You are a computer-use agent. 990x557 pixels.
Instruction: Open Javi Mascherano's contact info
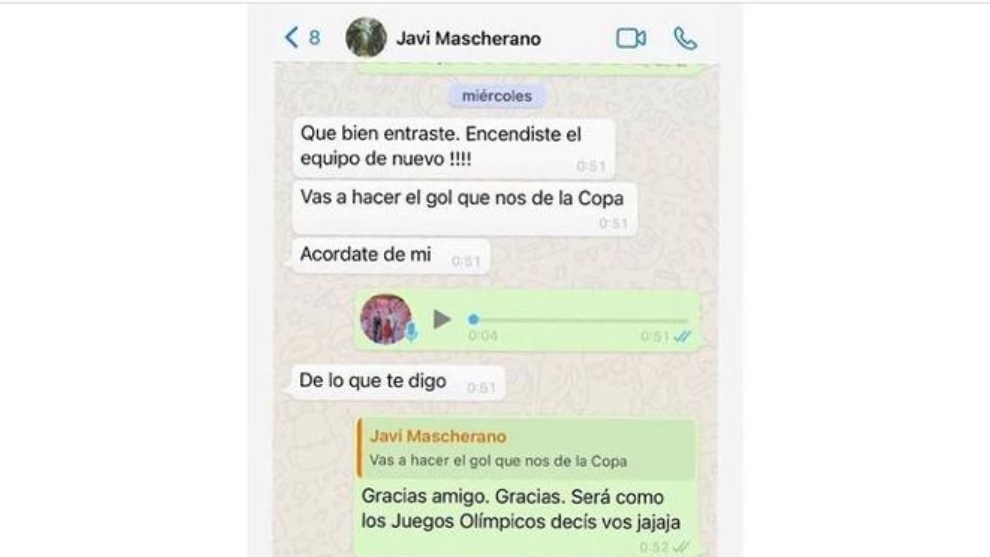point(469,39)
